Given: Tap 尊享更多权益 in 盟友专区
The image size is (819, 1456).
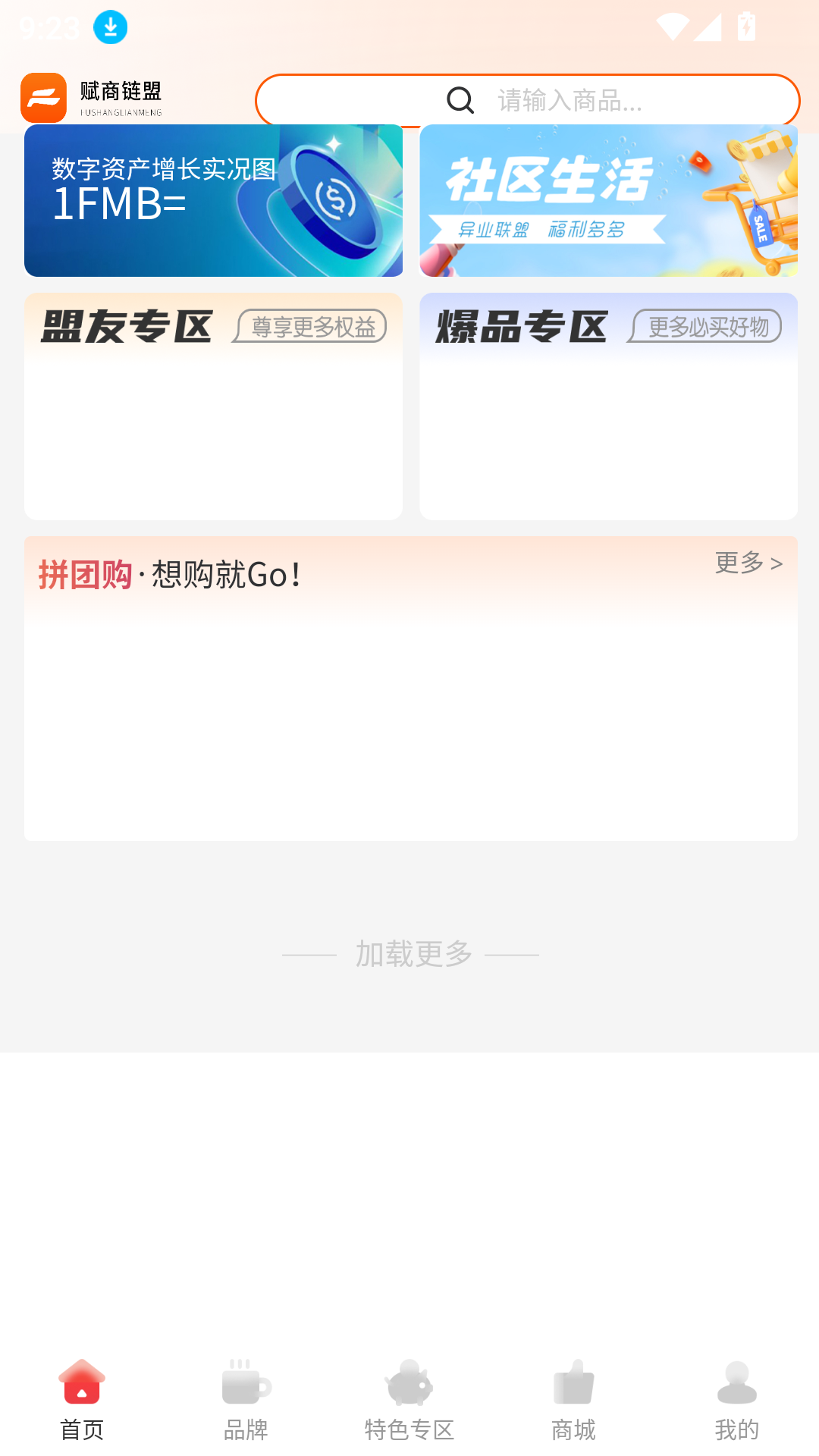Looking at the screenshot, I should pos(309,327).
